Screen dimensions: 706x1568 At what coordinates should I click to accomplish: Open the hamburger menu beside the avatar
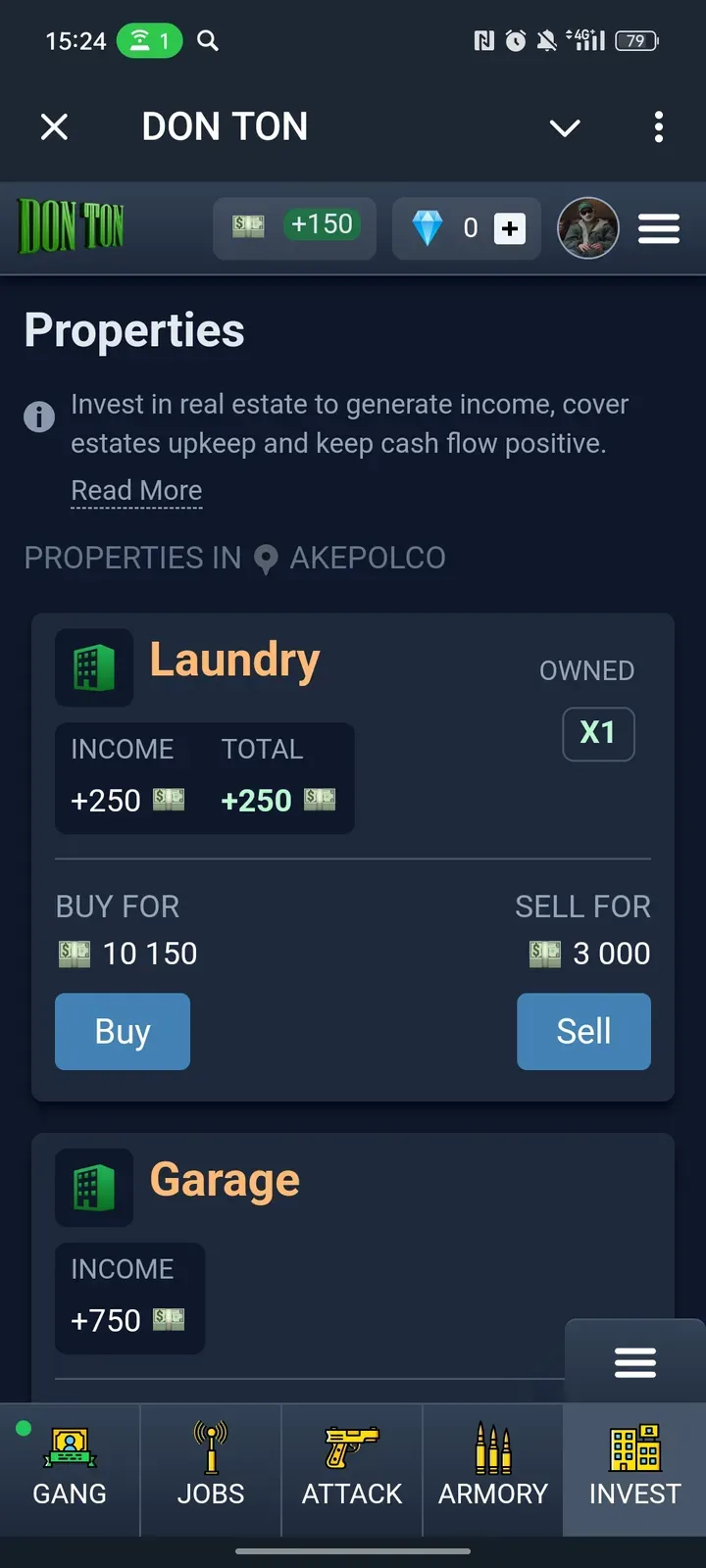[x=659, y=228]
